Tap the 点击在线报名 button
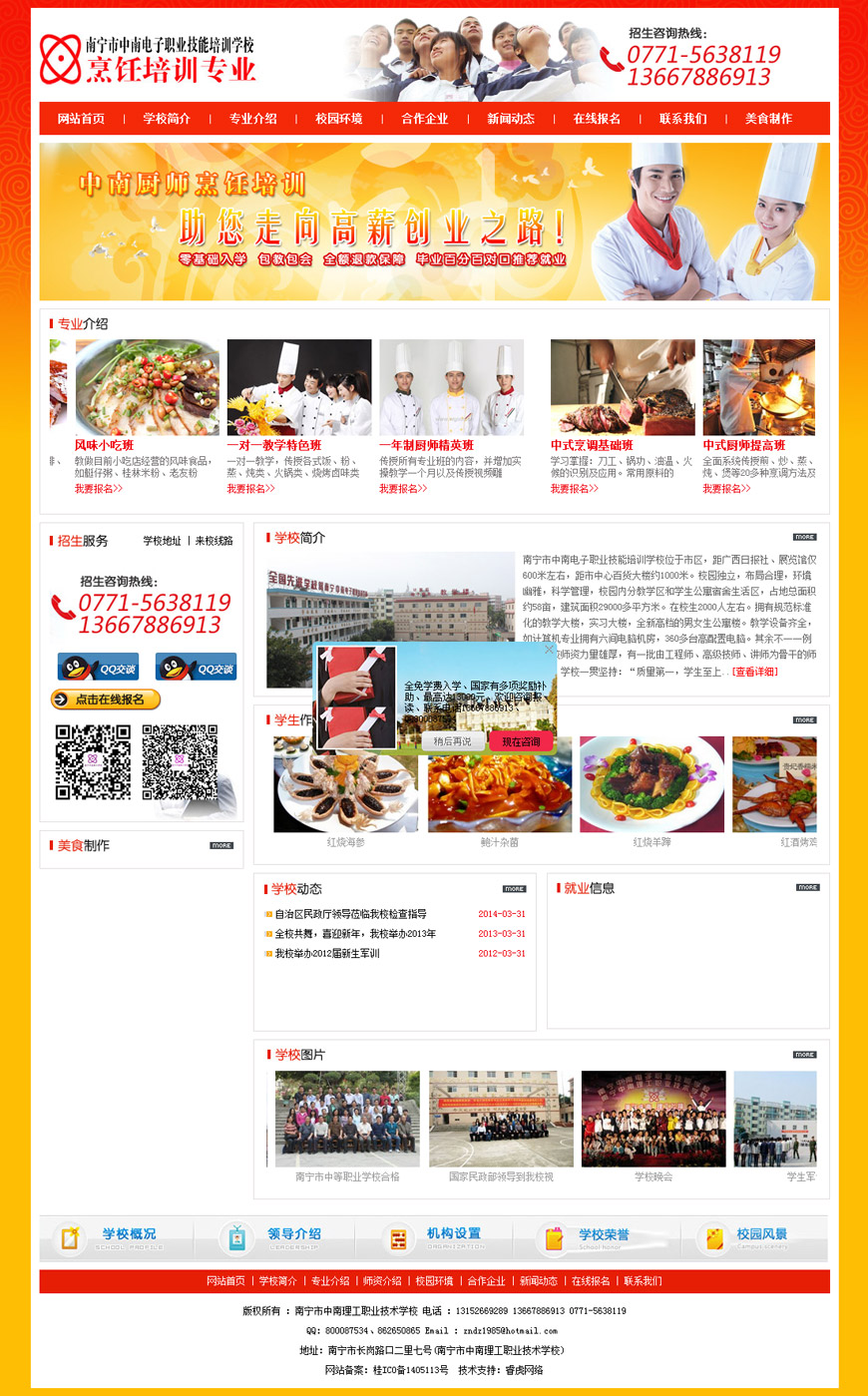 click(x=106, y=699)
